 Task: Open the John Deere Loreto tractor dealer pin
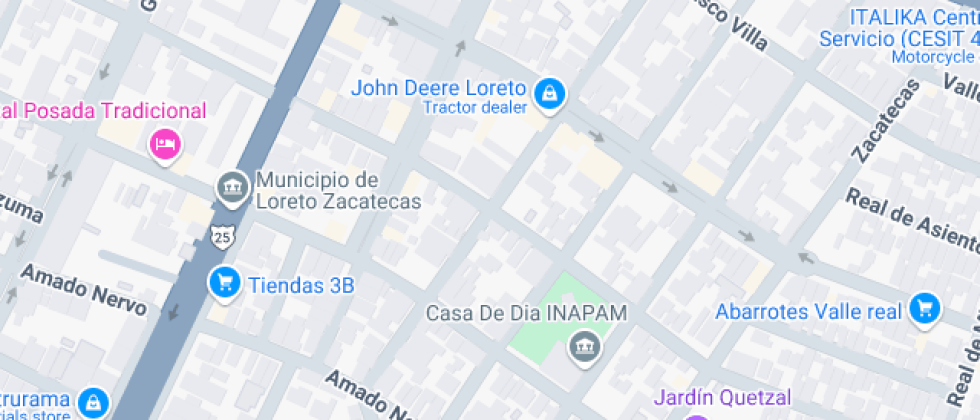[548, 95]
